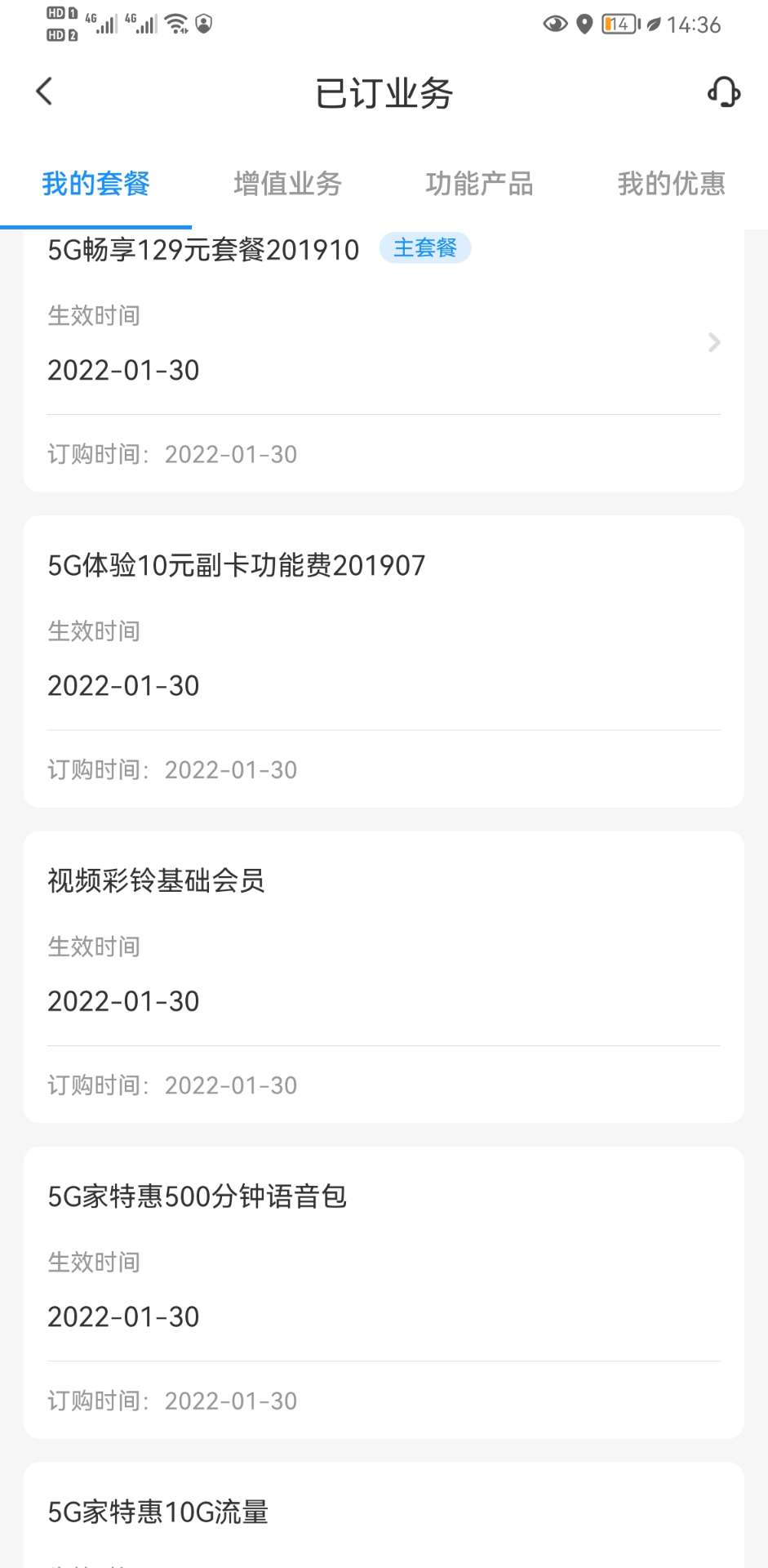Open the 5G畅享129元套餐201910 card details
Viewport: 768px width, 1568px height.
coord(384,361)
